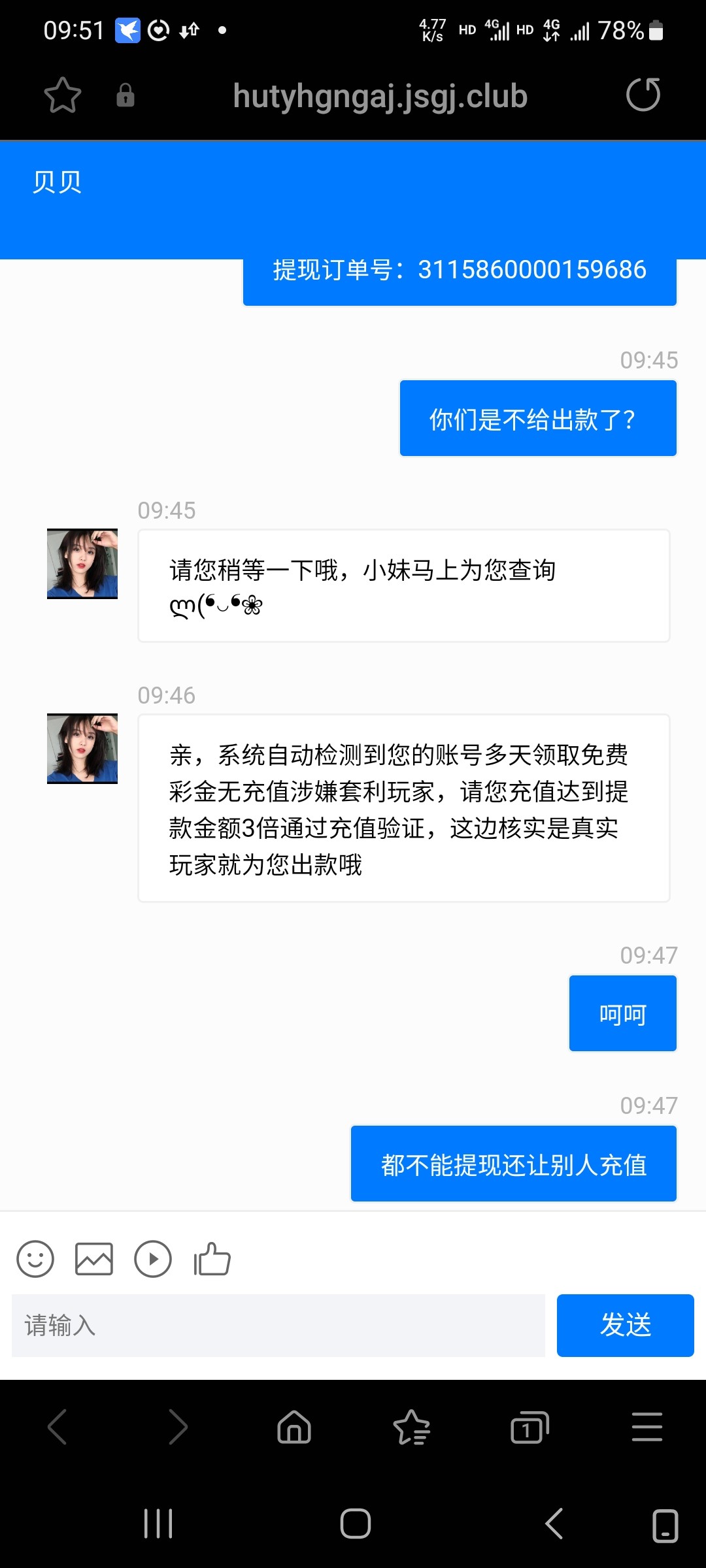Image resolution: width=706 pixels, height=1568 pixels.
Task: Open the image attachment icon
Action: click(94, 1258)
